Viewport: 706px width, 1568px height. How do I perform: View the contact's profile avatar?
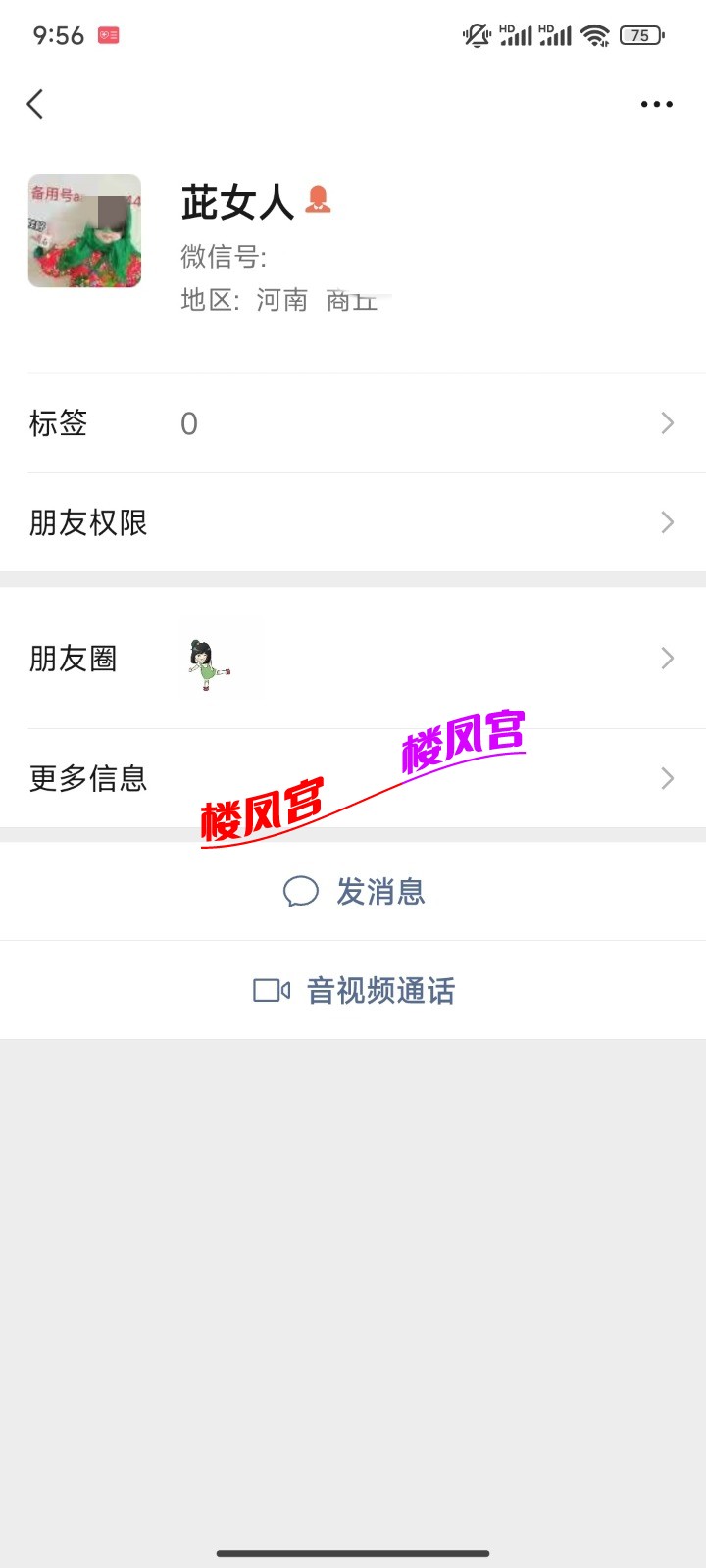click(84, 231)
